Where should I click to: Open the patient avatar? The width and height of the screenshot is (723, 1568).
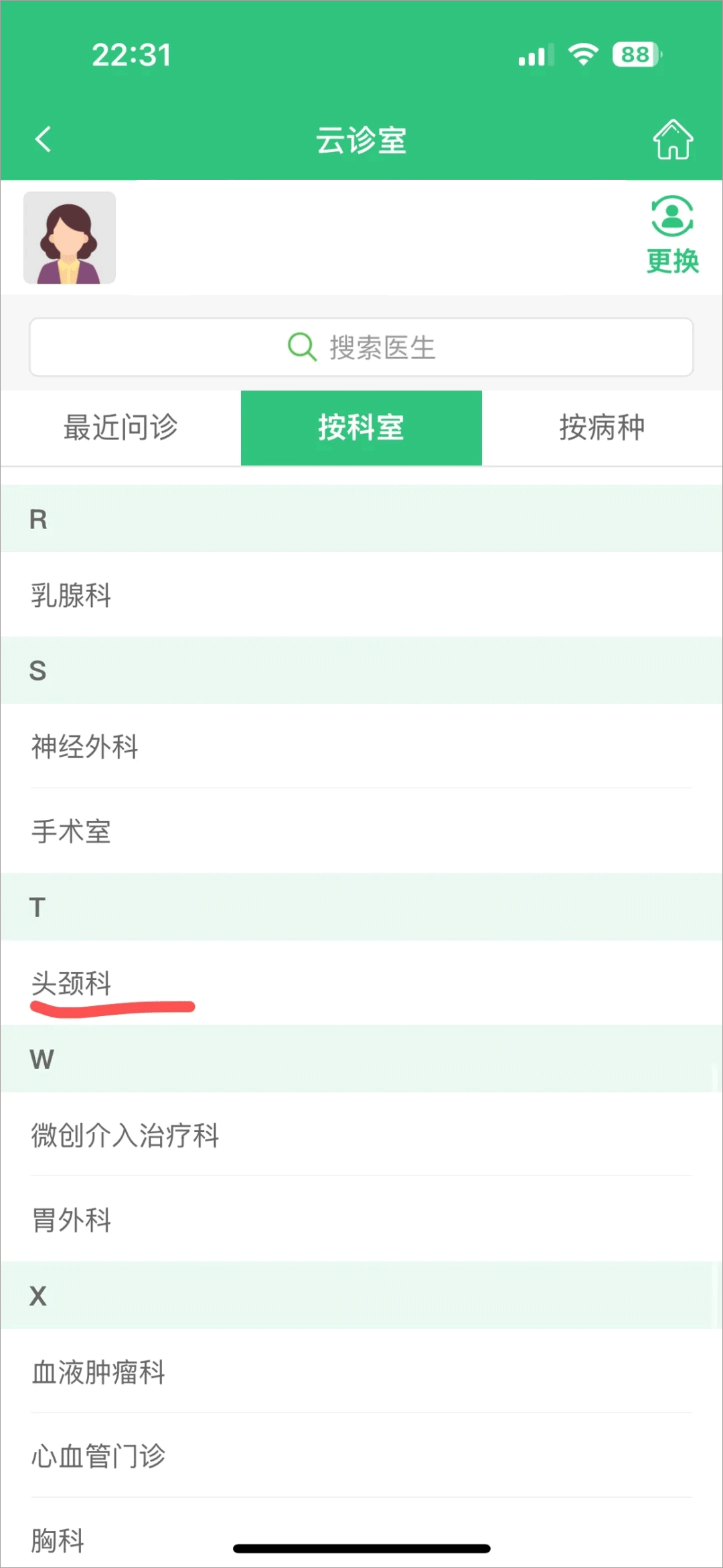tap(70, 238)
